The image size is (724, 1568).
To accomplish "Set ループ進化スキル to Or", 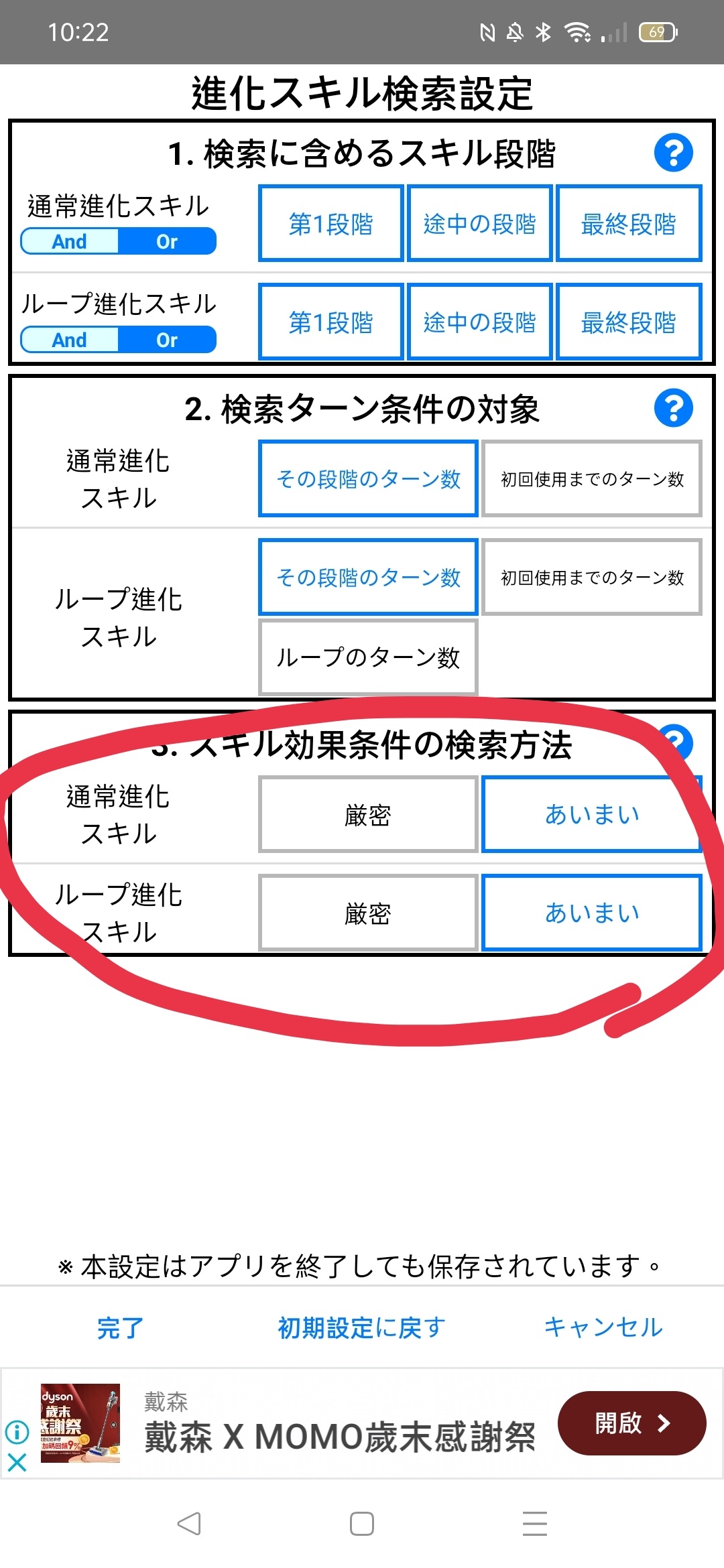I will pos(167,340).
